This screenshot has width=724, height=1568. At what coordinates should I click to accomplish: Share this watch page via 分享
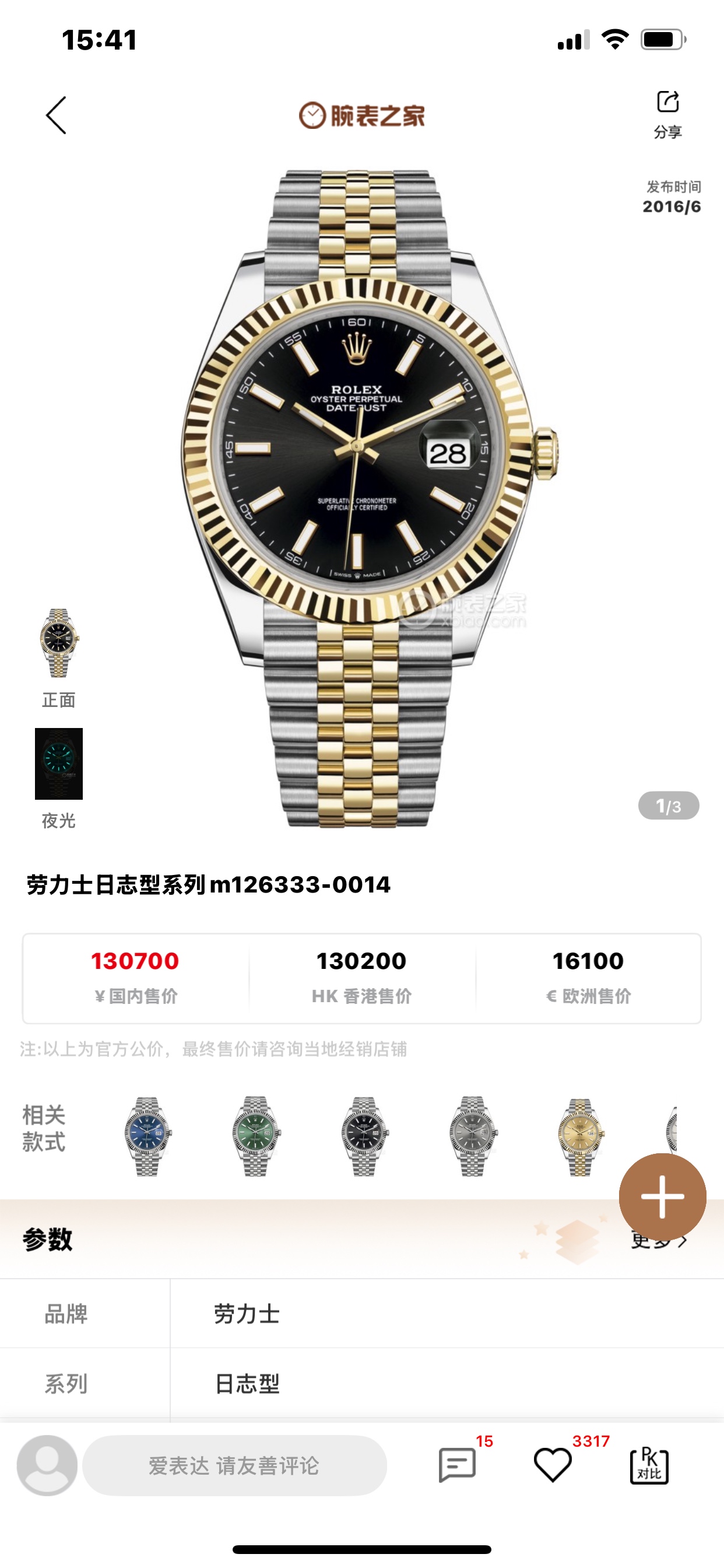[x=667, y=113]
